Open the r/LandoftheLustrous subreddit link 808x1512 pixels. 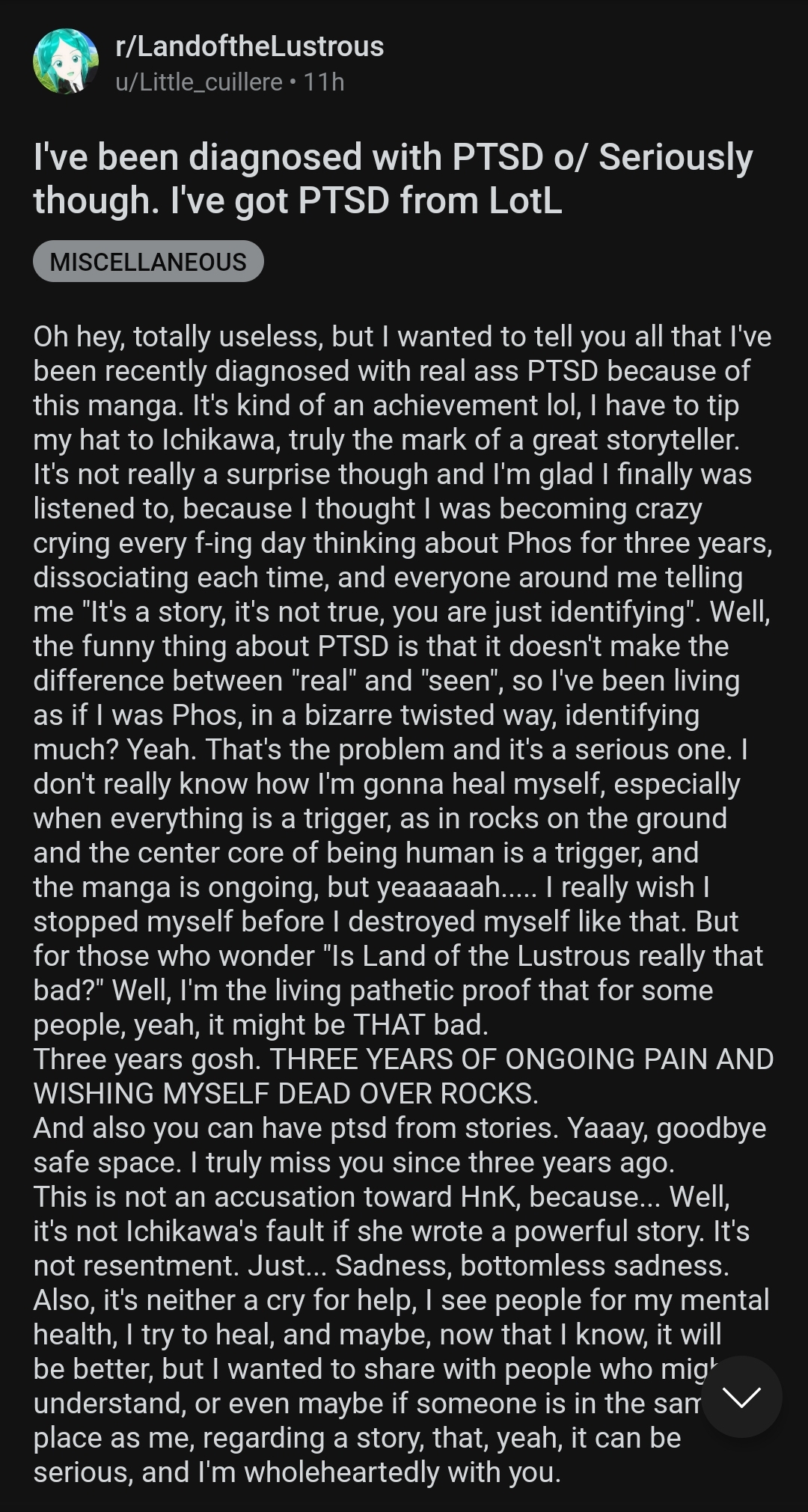[x=249, y=46]
